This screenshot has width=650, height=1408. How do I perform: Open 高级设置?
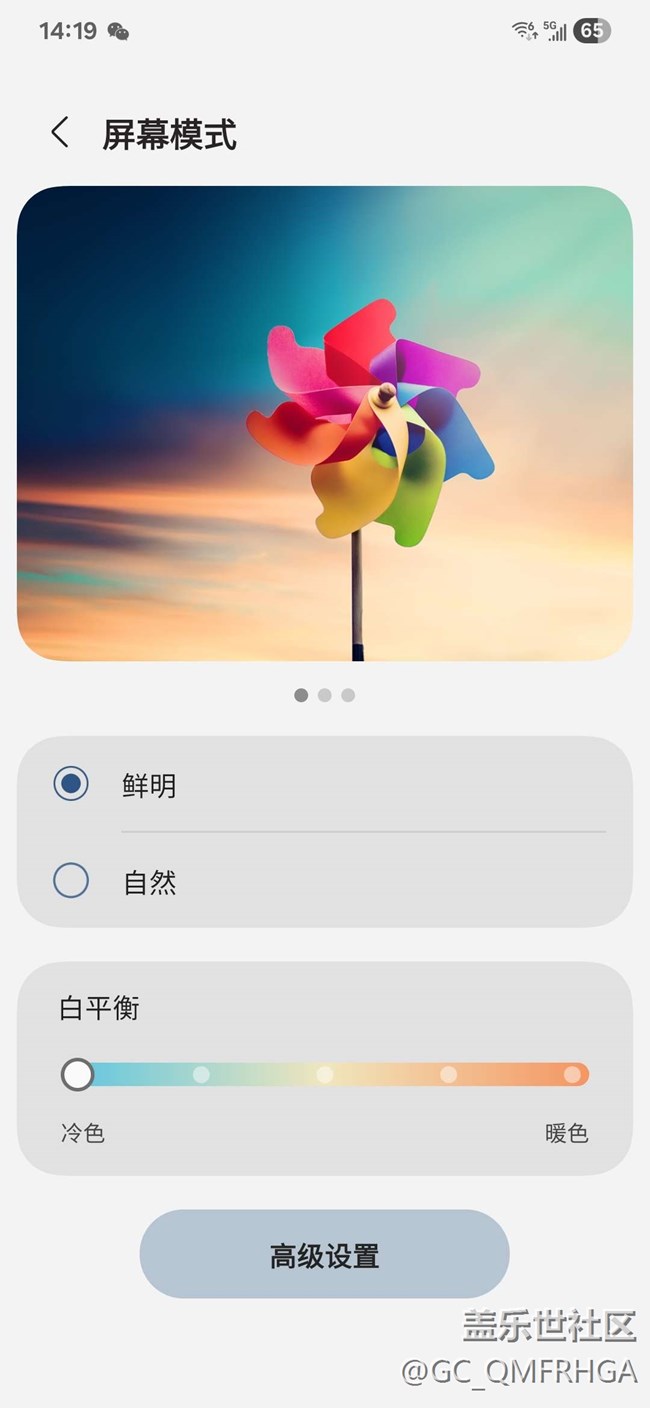(324, 1254)
